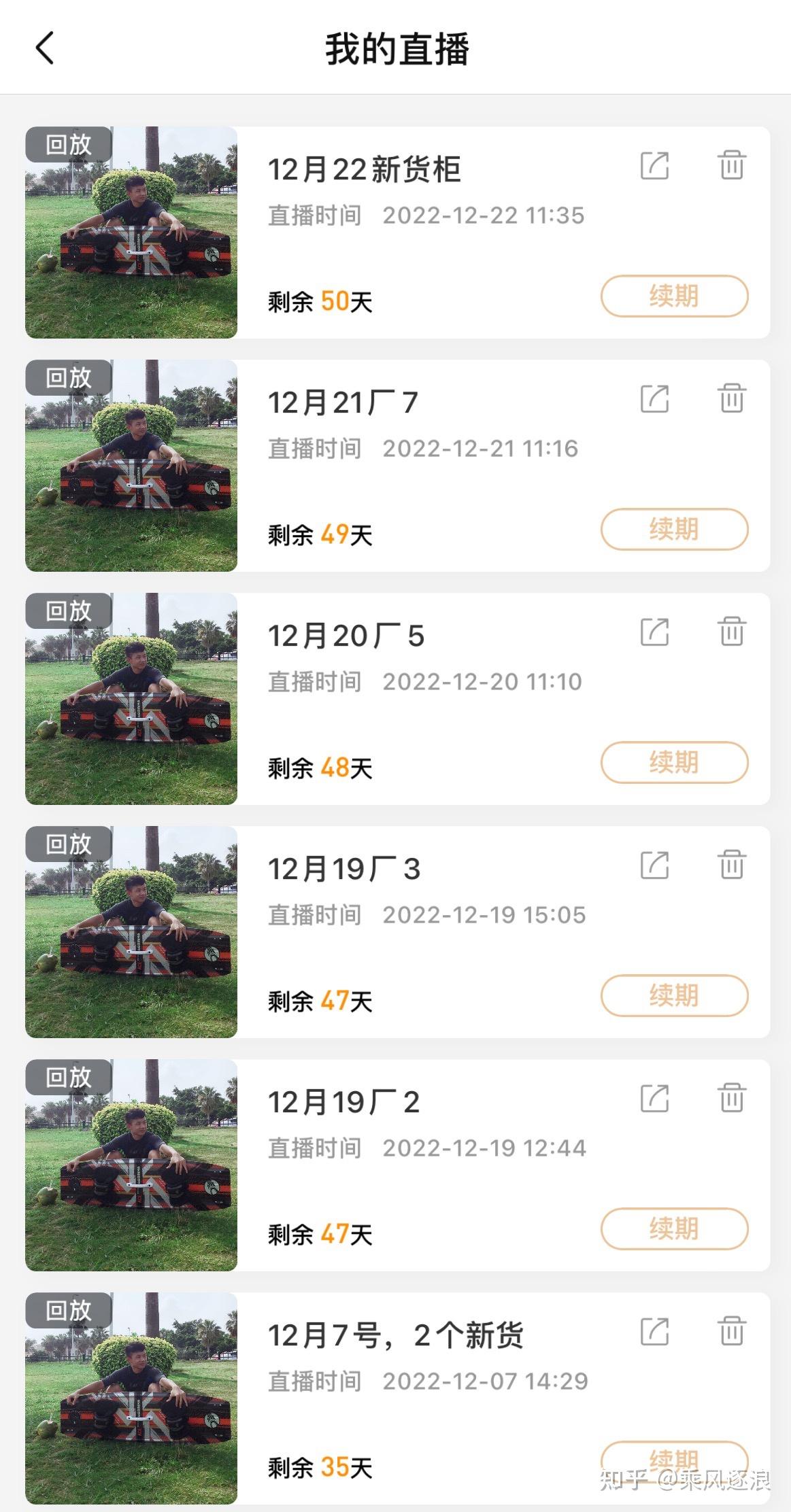791x1512 pixels.
Task: Delete the 12月21厂7 replay
Action: coord(732,398)
